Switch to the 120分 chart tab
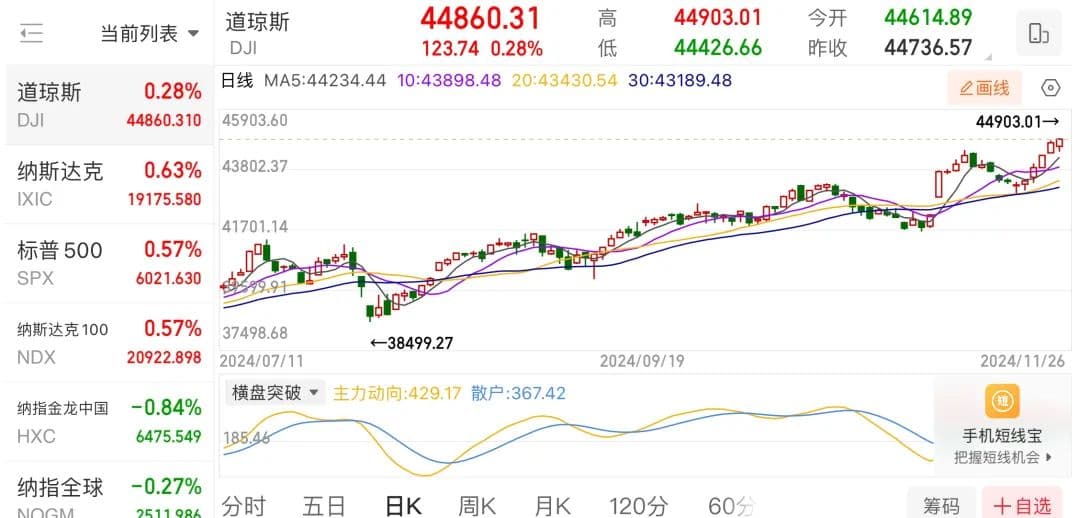This screenshot has width=1080, height=518. click(x=638, y=505)
